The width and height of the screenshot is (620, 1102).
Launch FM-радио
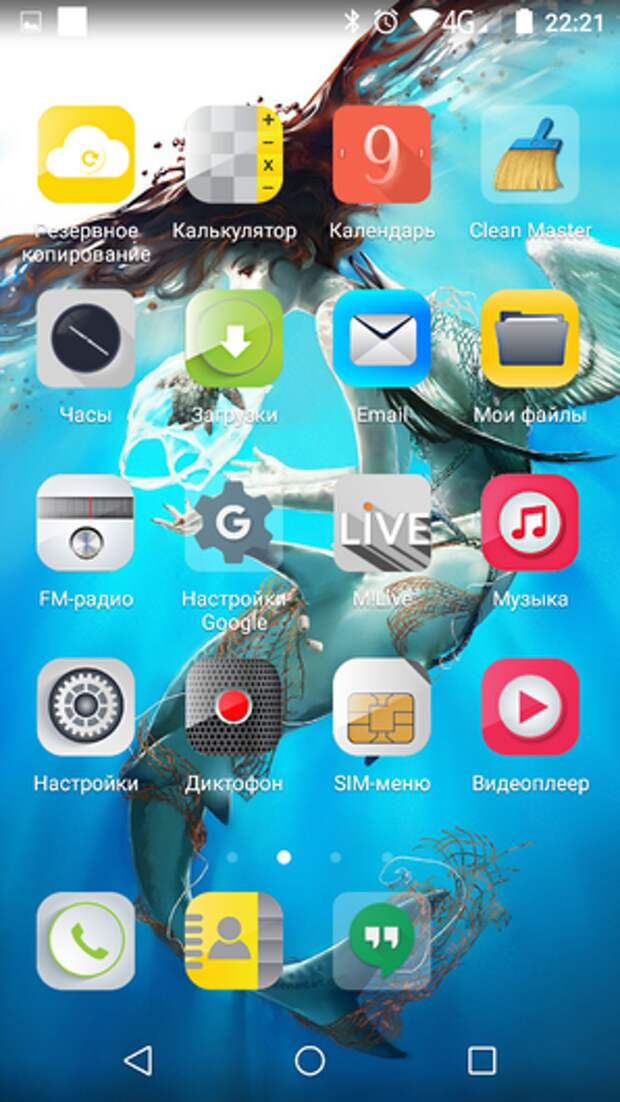[x=86, y=523]
